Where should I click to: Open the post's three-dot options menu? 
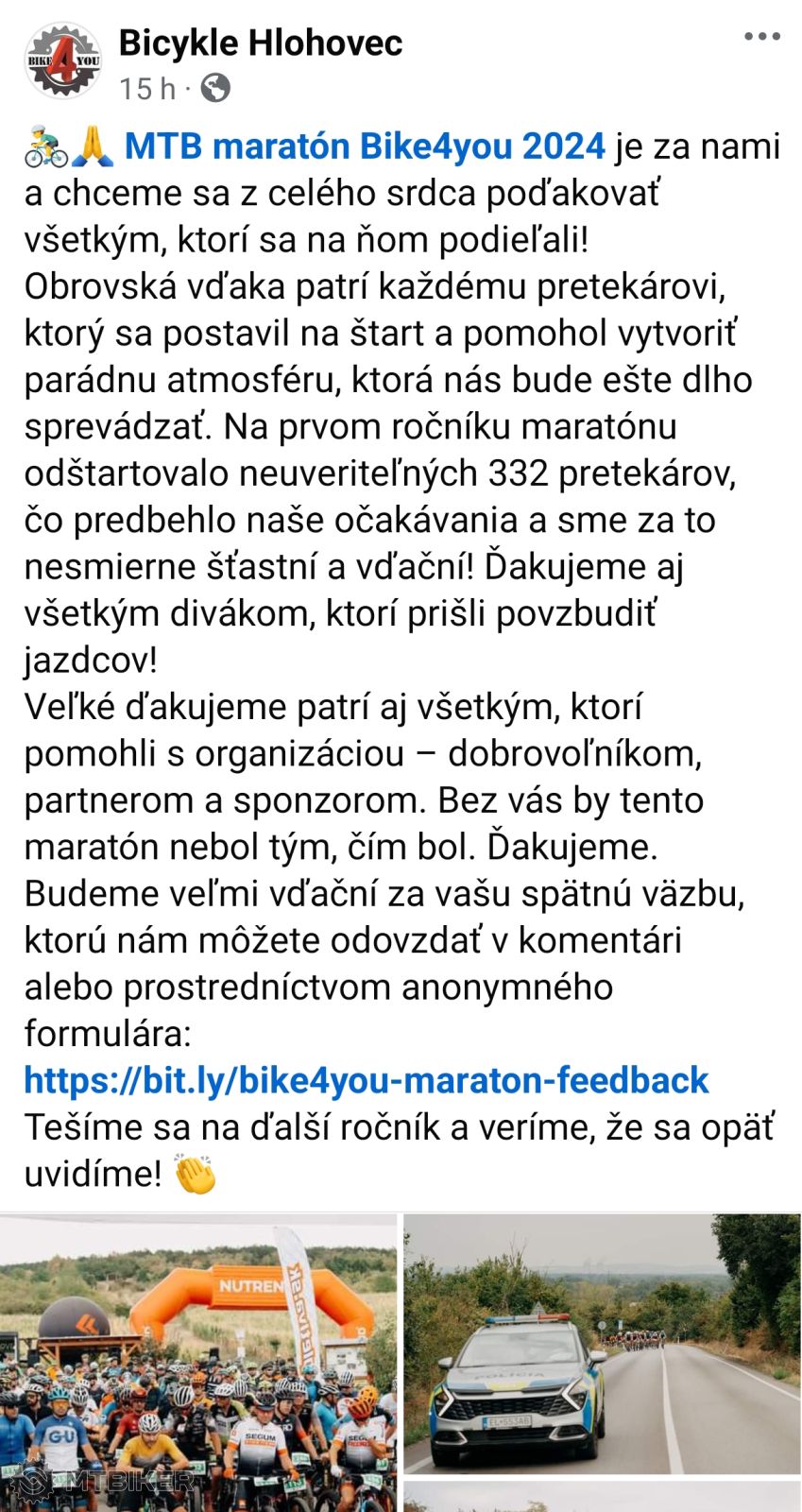pos(761,38)
